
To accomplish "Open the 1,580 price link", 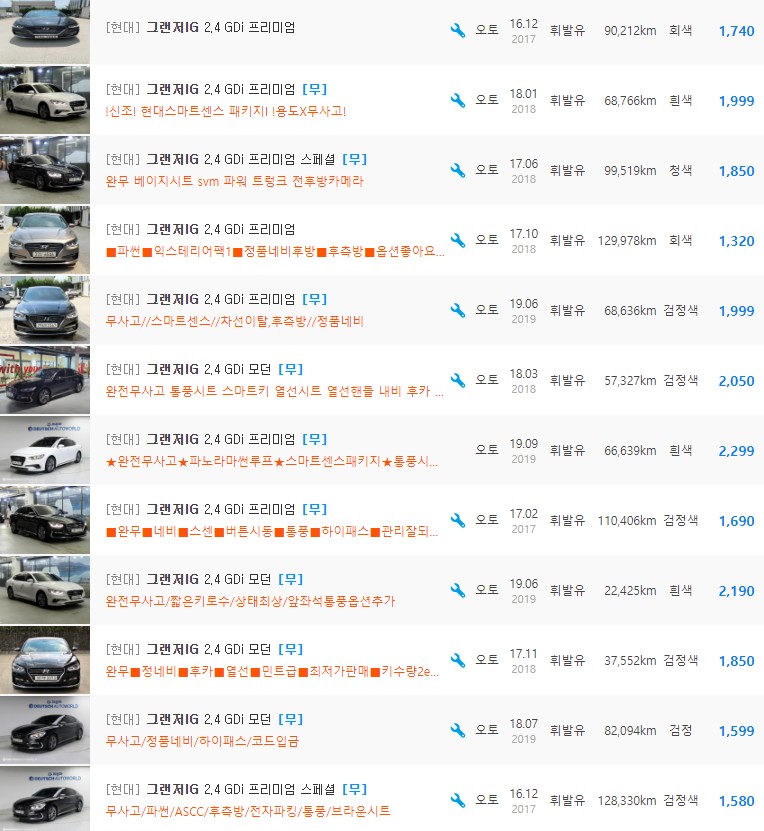I will (736, 801).
